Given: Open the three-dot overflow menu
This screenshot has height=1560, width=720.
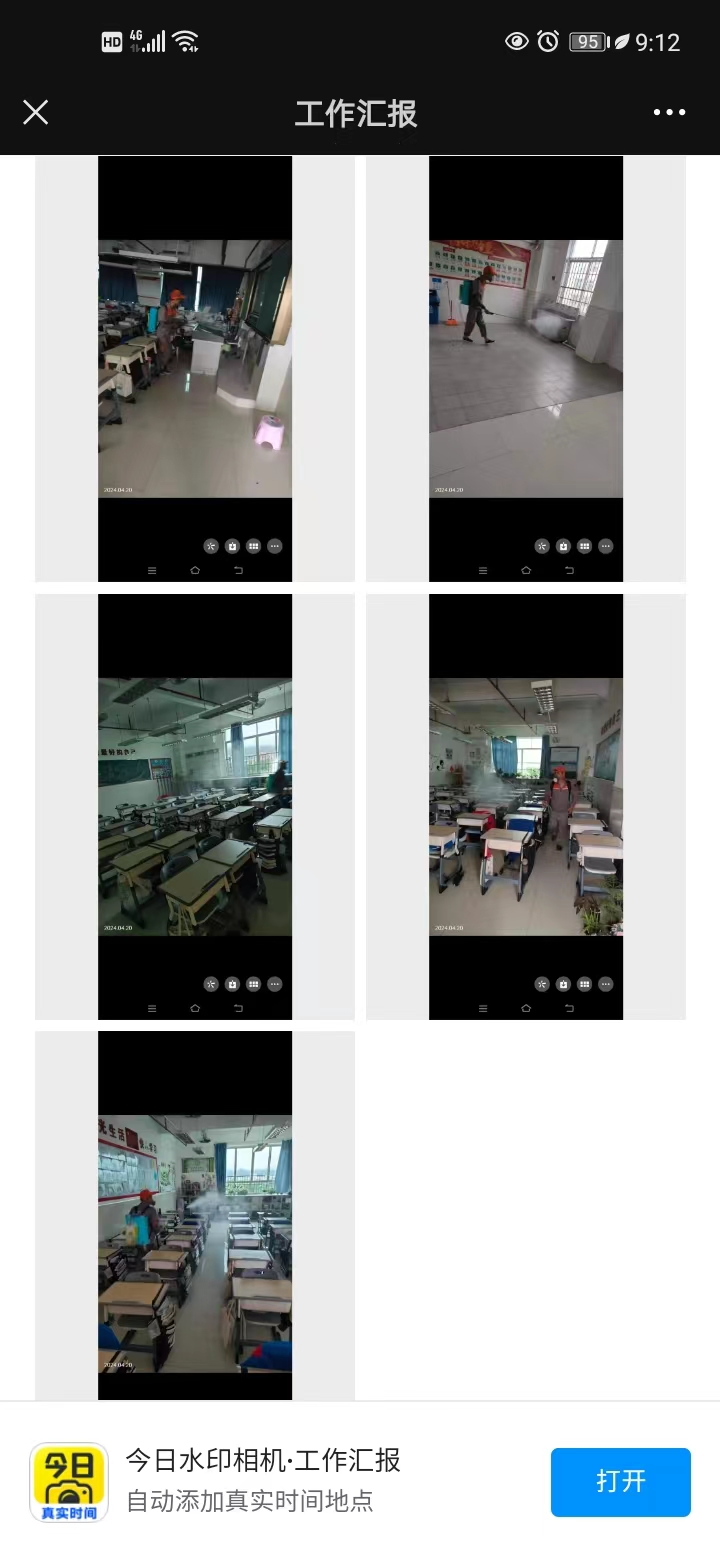Looking at the screenshot, I should (x=669, y=112).
